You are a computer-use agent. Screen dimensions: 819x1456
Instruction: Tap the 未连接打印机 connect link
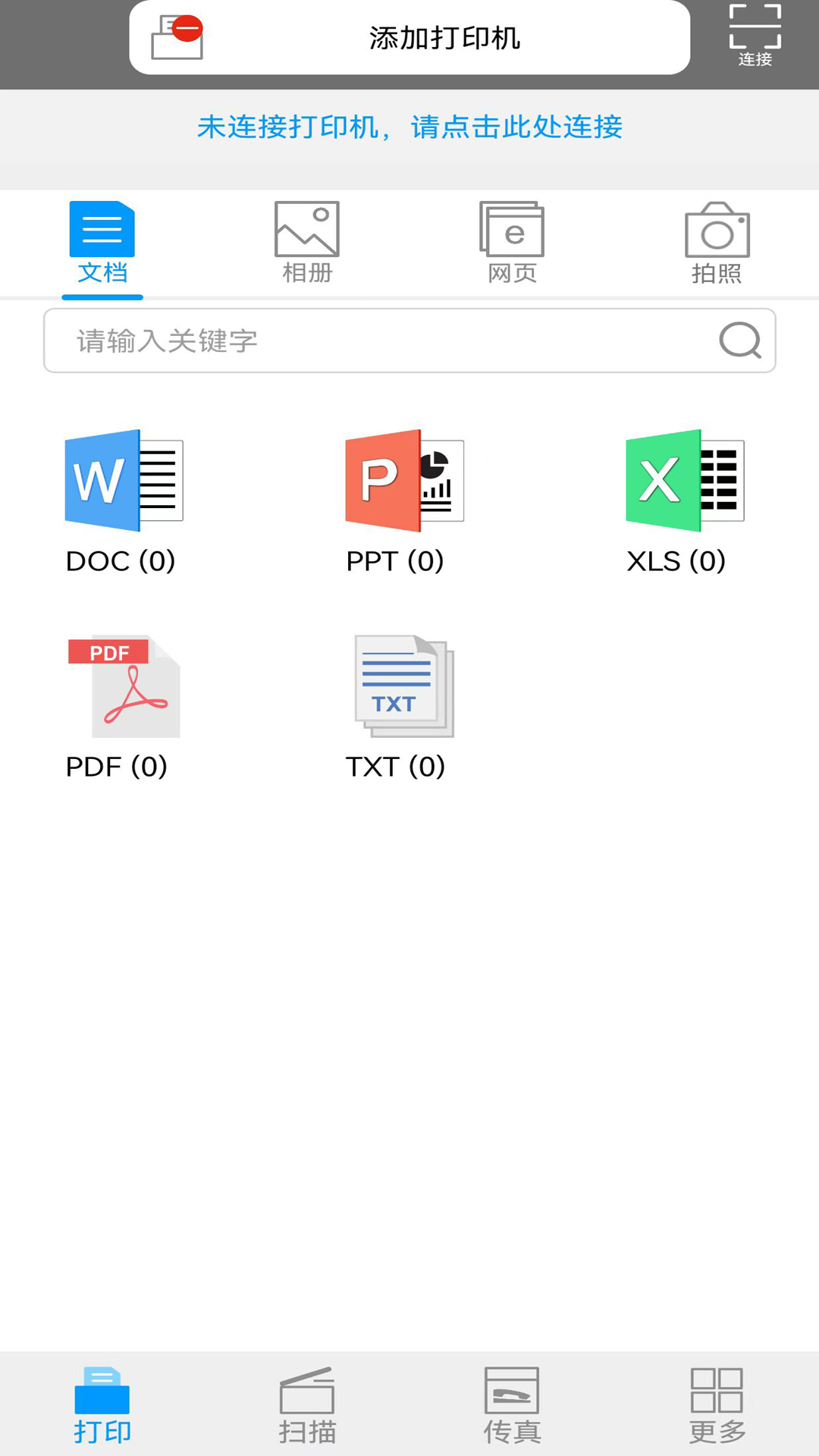click(x=409, y=127)
